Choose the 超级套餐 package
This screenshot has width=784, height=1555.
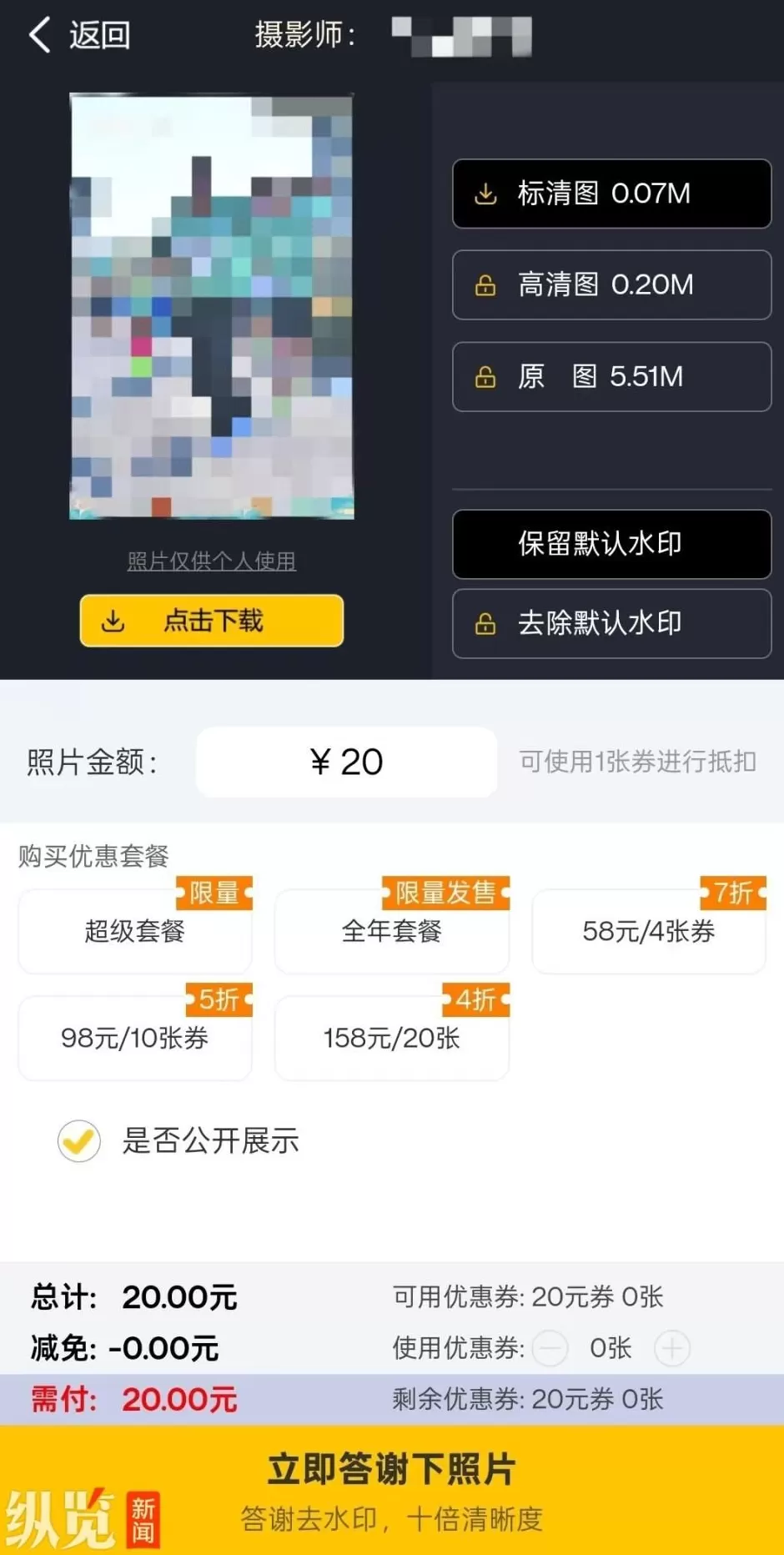pos(134,931)
